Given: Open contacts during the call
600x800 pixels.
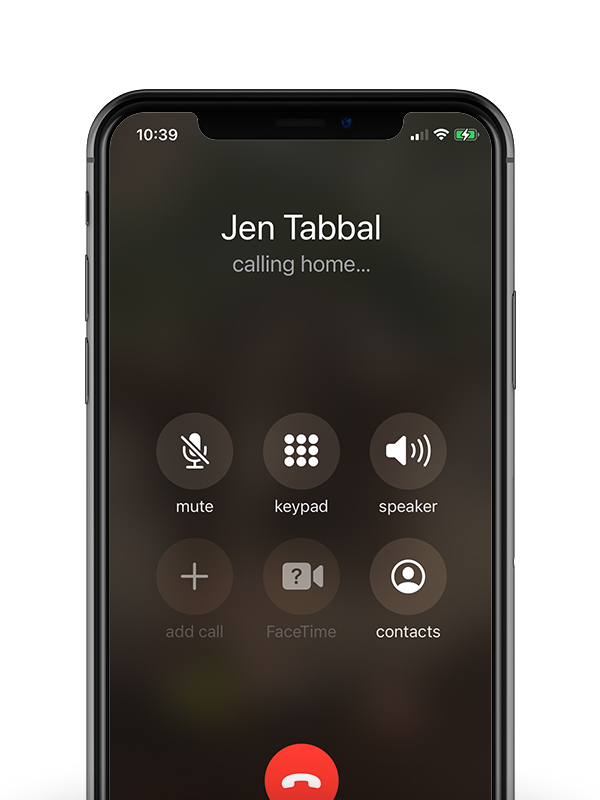Looking at the screenshot, I should coord(408,577).
